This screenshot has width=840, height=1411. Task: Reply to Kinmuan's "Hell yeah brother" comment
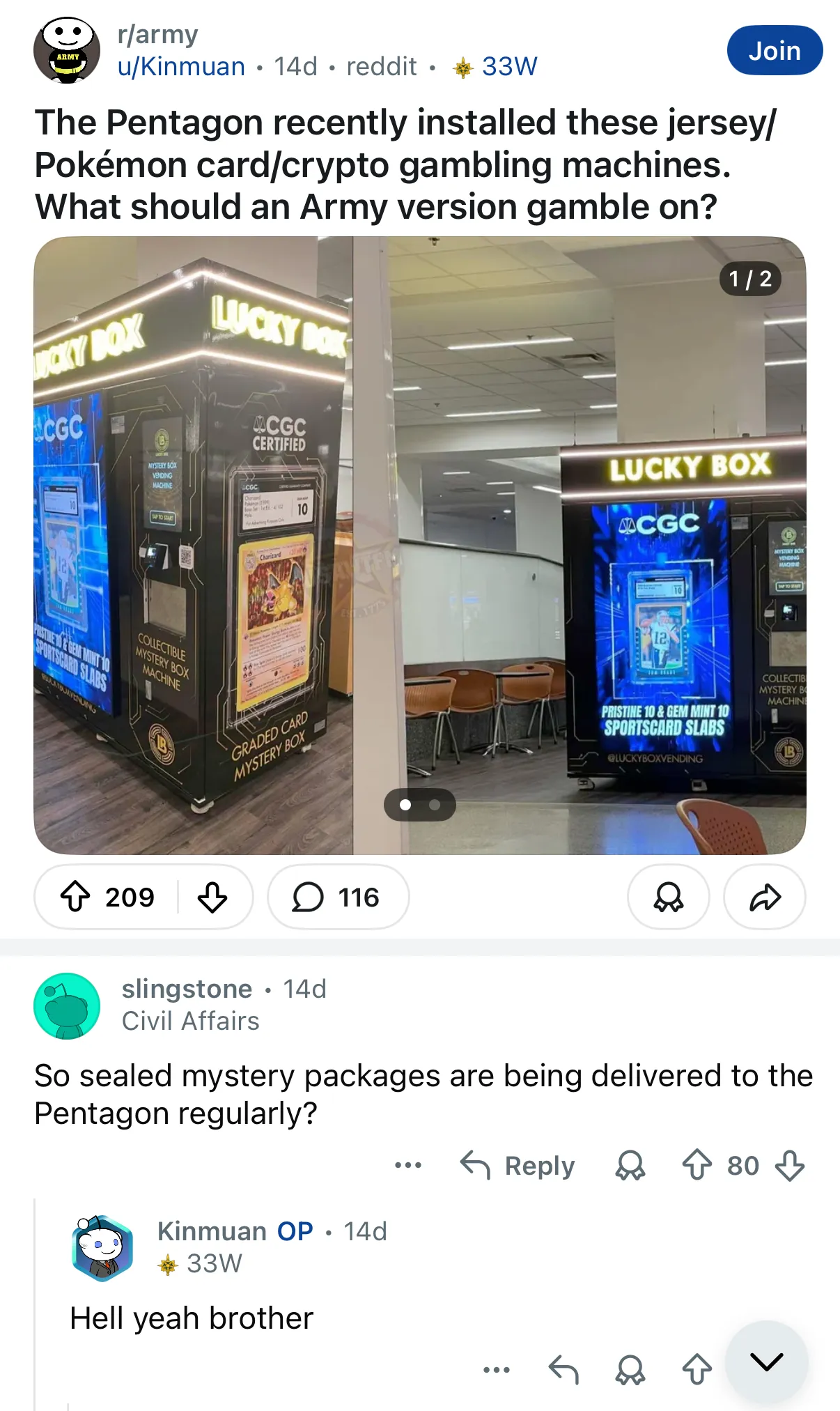click(x=563, y=1370)
